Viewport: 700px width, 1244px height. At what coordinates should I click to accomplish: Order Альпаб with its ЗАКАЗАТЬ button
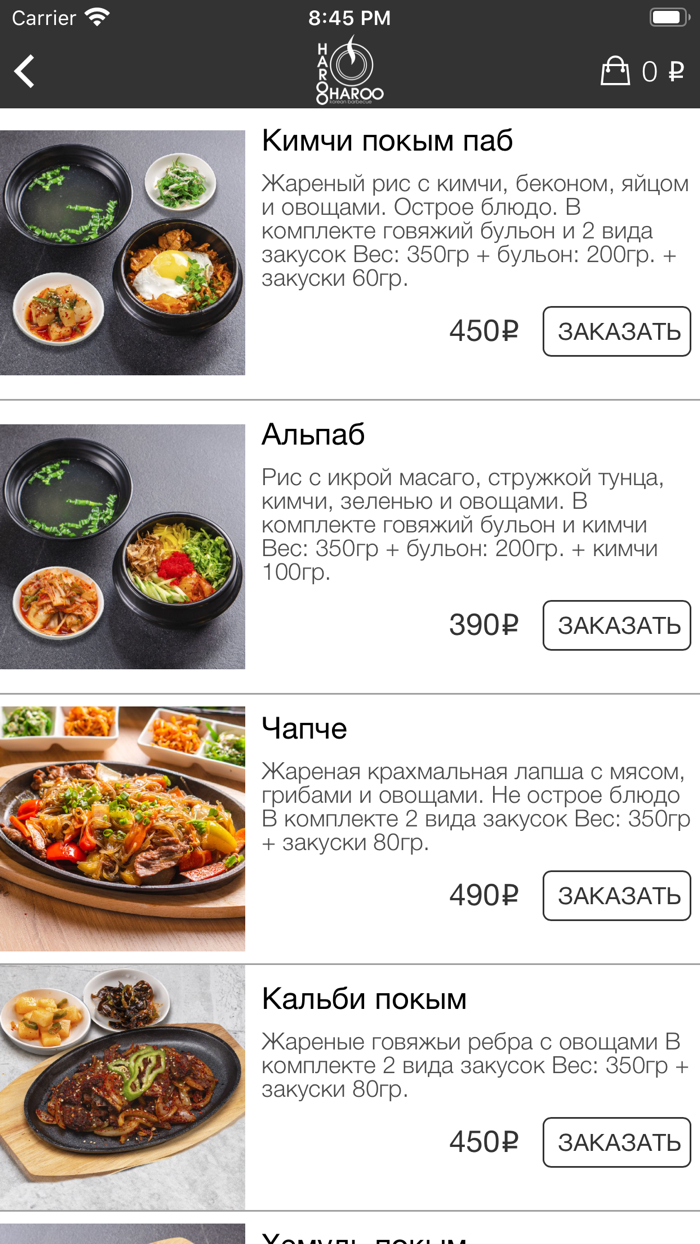(617, 625)
